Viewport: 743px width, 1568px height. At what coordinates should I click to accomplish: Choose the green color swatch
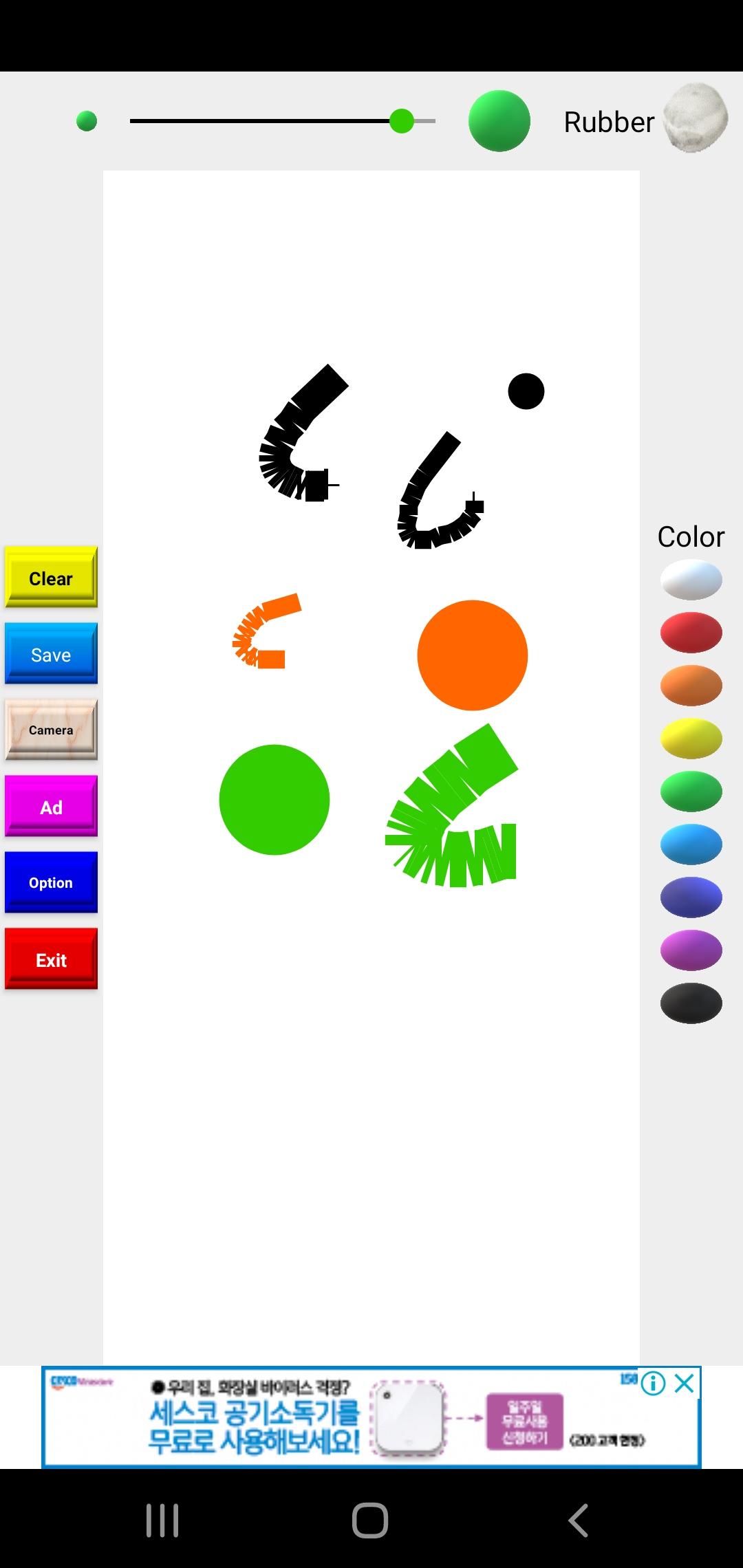point(691,792)
